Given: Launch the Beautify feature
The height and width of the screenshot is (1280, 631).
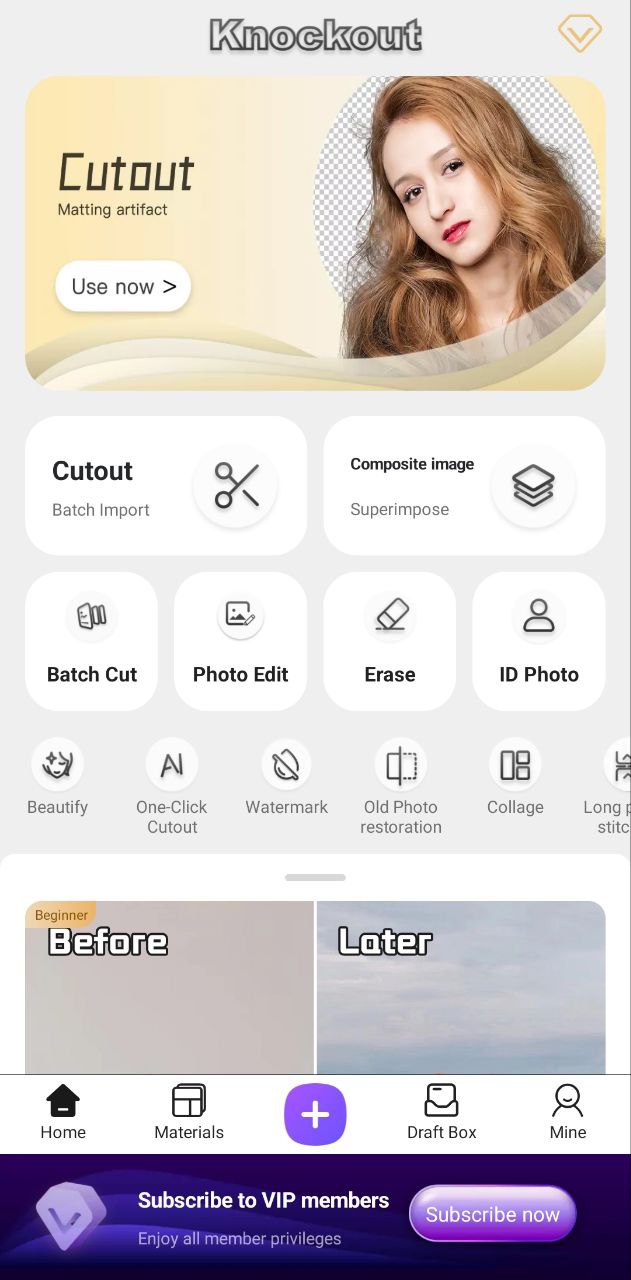Looking at the screenshot, I should click(x=58, y=779).
